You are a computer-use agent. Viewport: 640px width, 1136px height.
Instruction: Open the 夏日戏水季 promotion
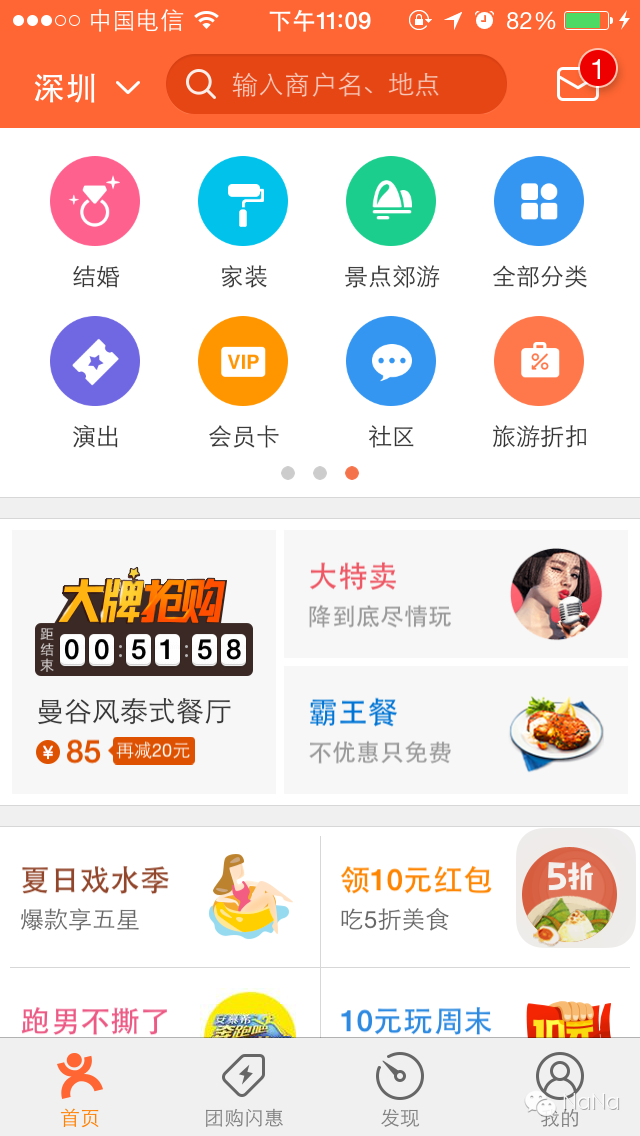click(160, 897)
